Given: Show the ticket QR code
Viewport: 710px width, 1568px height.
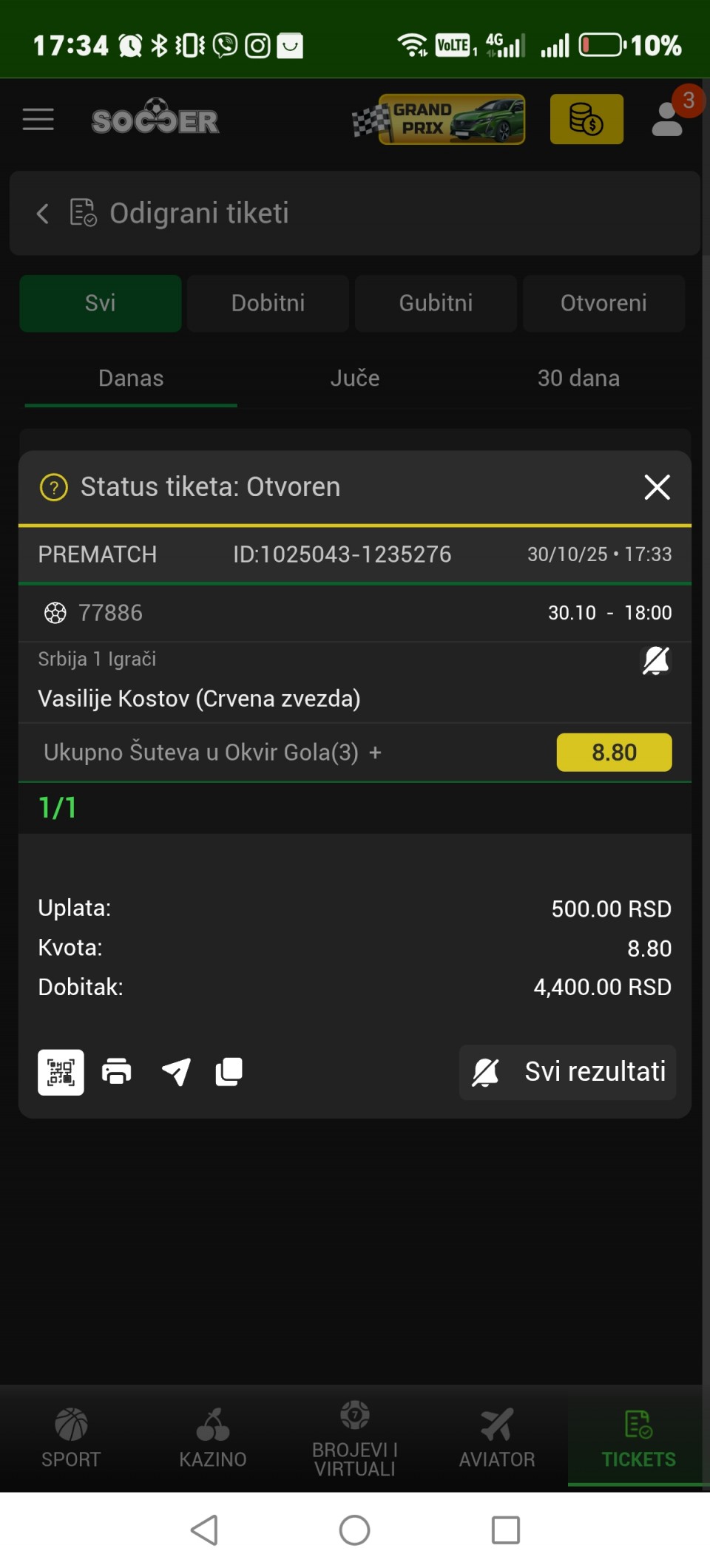Looking at the screenshot, I should tap(61, 1072).
